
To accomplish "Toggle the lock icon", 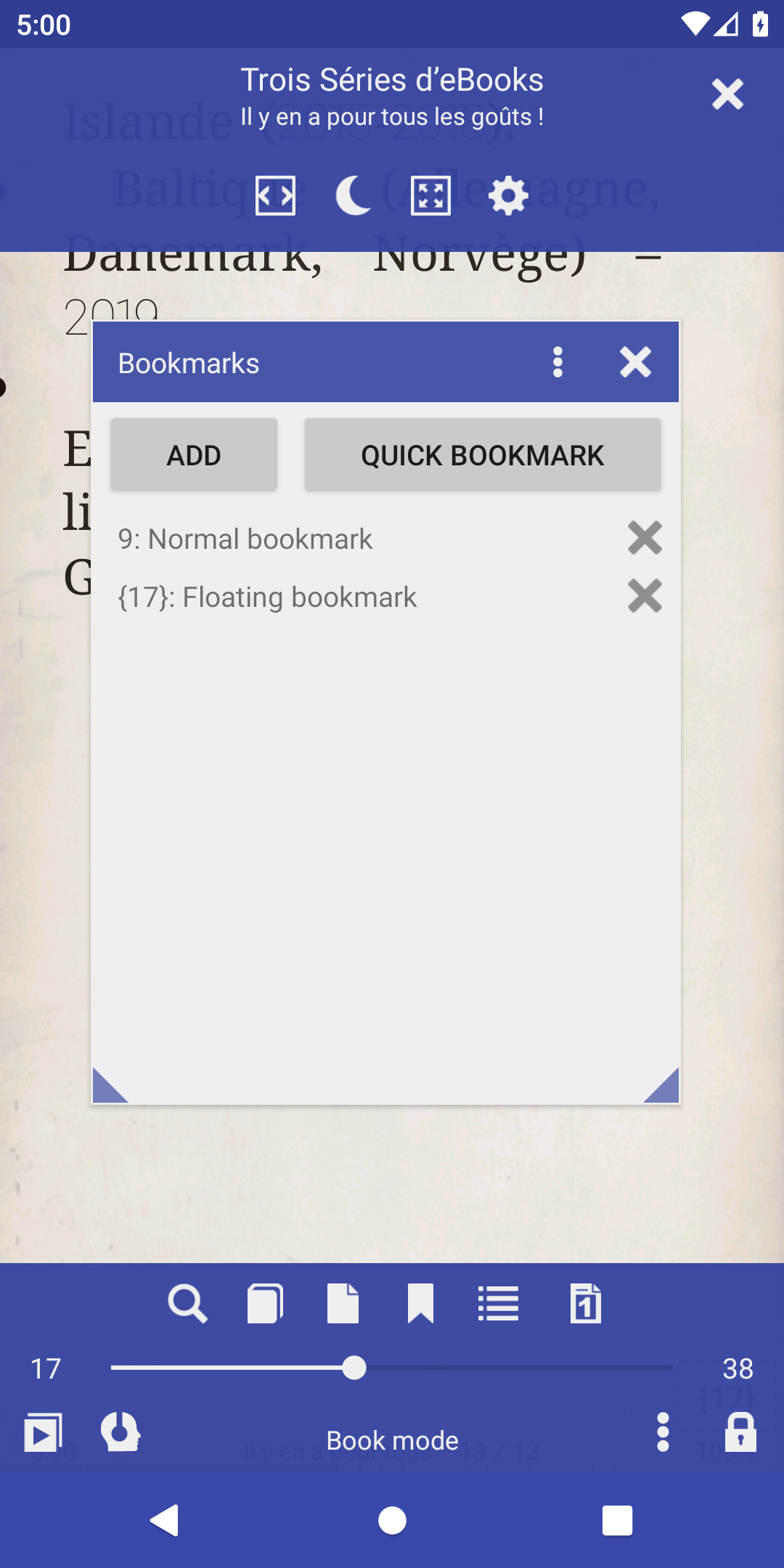I will click(740, 1432).
